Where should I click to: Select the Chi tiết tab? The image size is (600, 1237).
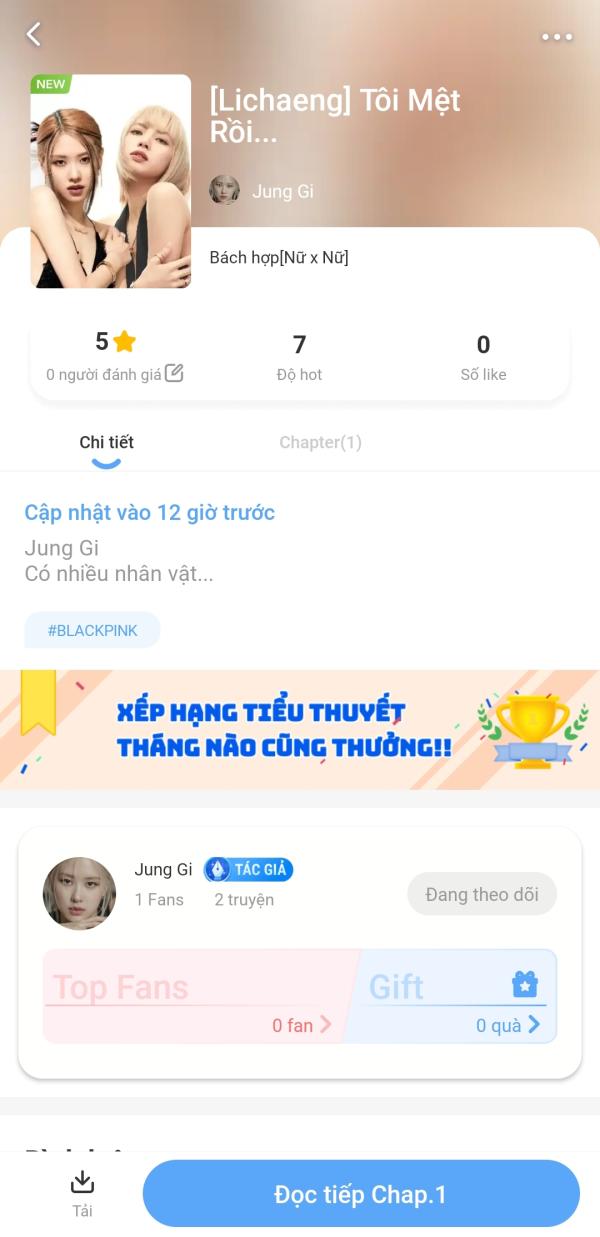pos(106,442)
